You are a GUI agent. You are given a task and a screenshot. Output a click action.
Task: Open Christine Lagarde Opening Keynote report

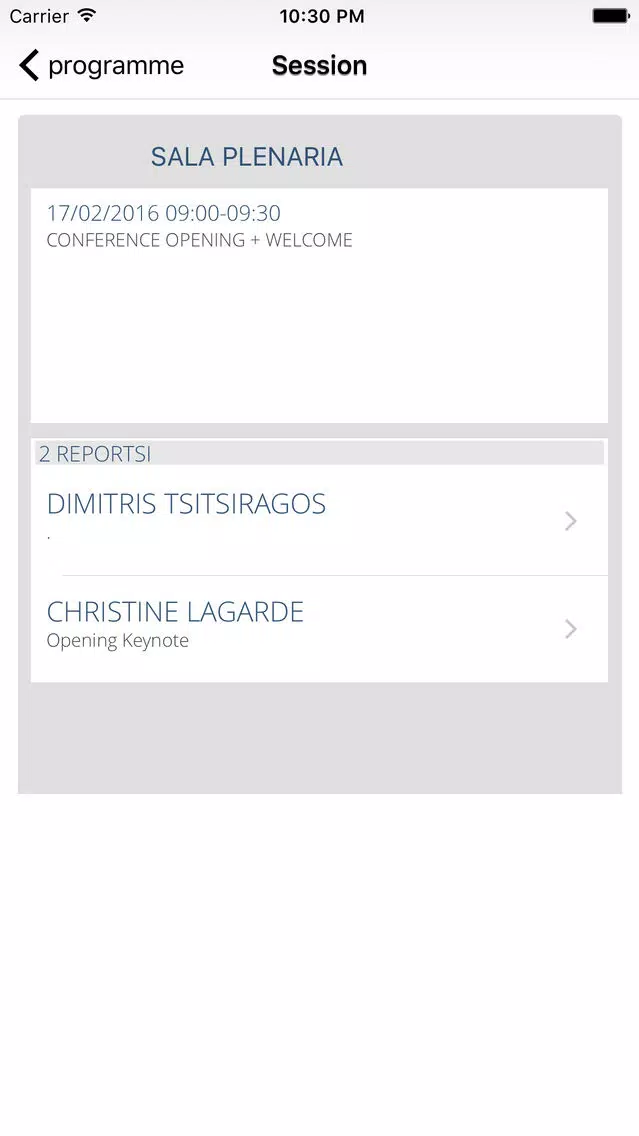click(319, 629)
